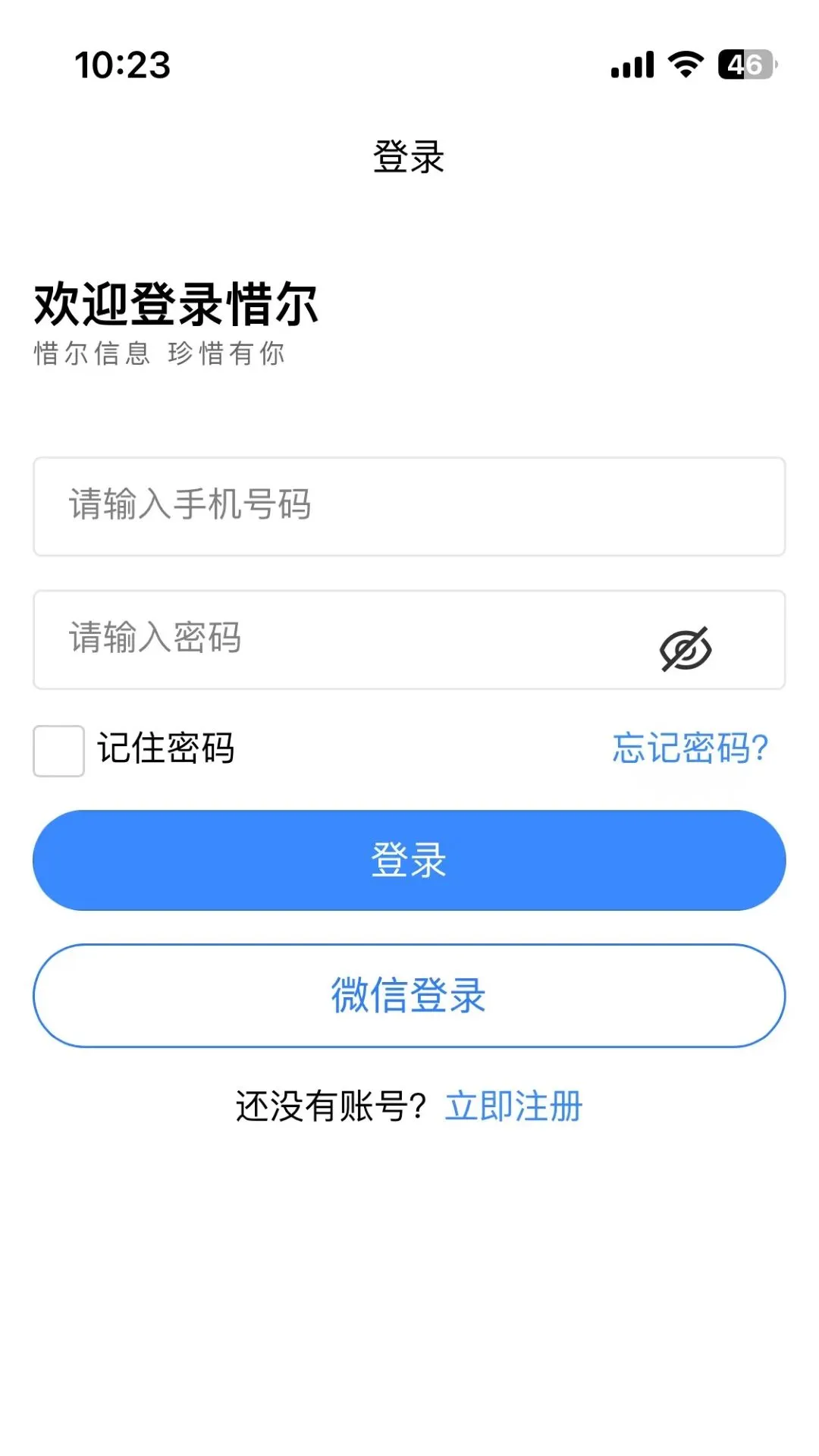Tap the cellular signal indicator

[631, 67]
